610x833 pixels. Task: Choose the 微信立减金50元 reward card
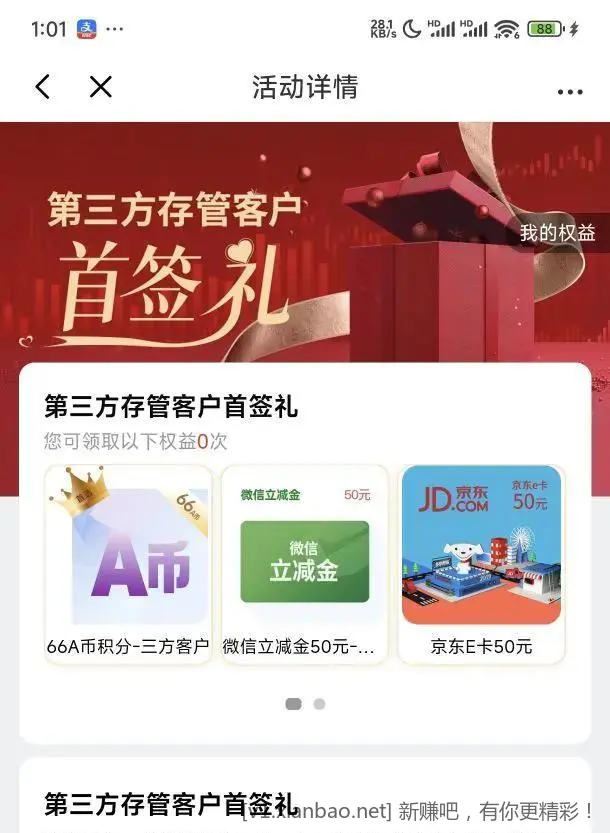[x=304, y=564]
